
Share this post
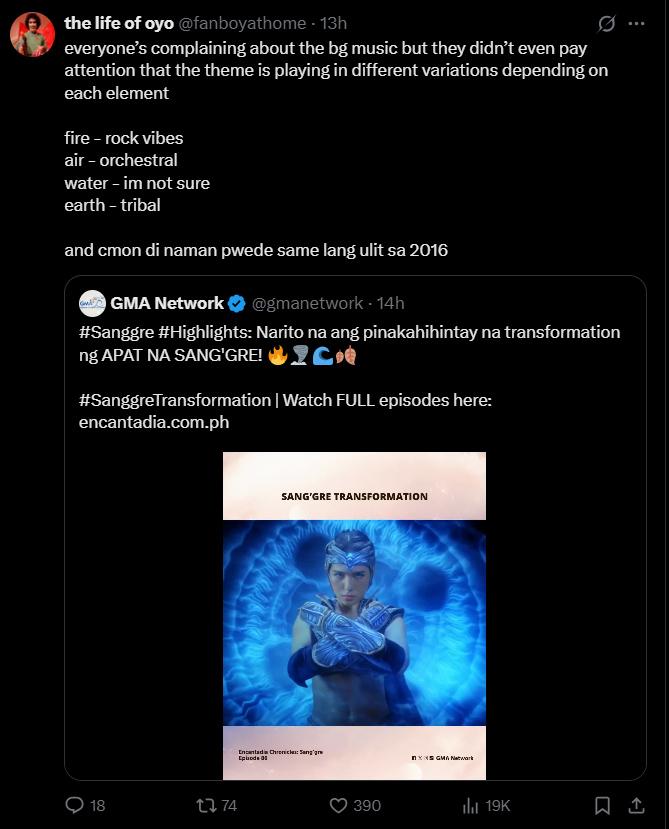tap(637, 805)
